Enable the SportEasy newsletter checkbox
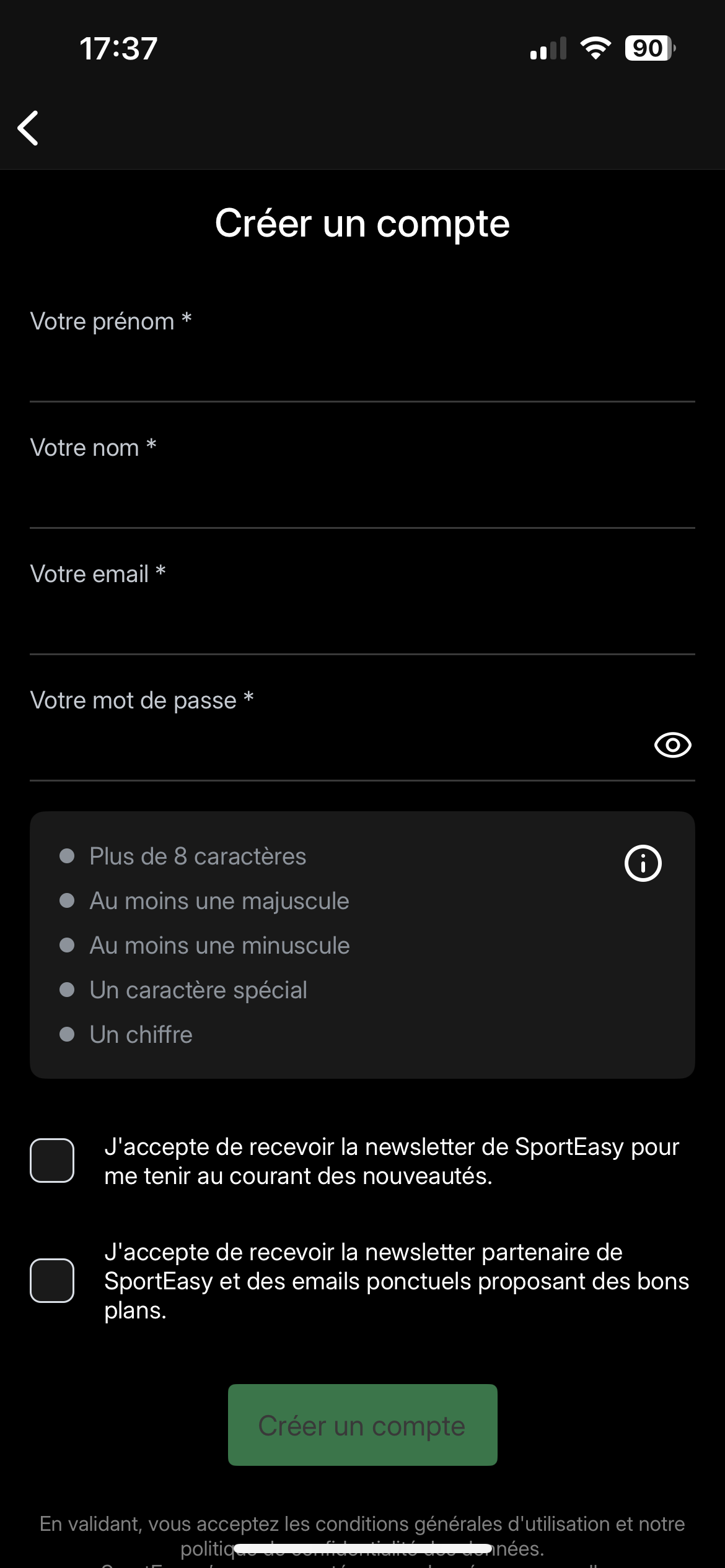The width and height of the screenshot is (725, 1568). click(x=52, y=1160)
